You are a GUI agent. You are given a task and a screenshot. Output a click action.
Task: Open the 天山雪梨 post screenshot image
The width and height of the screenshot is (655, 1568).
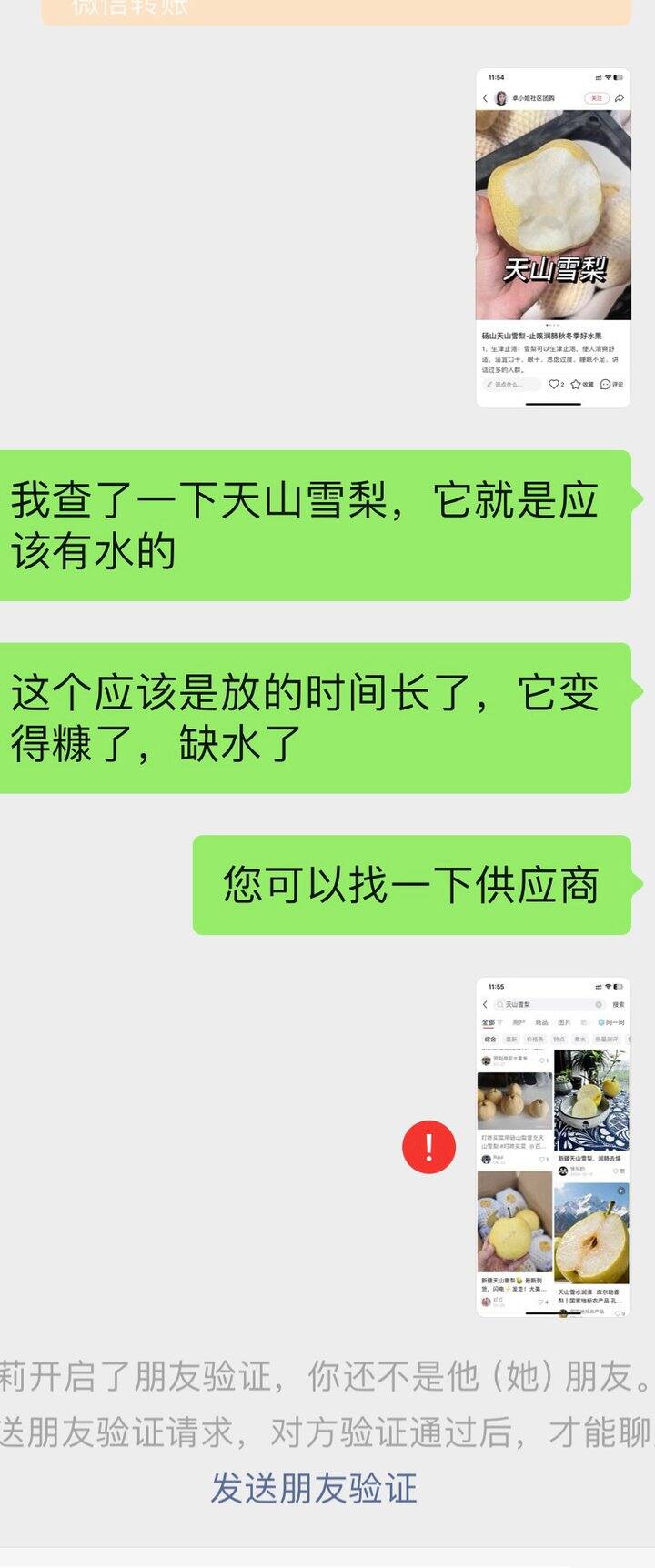pos(553,238)
